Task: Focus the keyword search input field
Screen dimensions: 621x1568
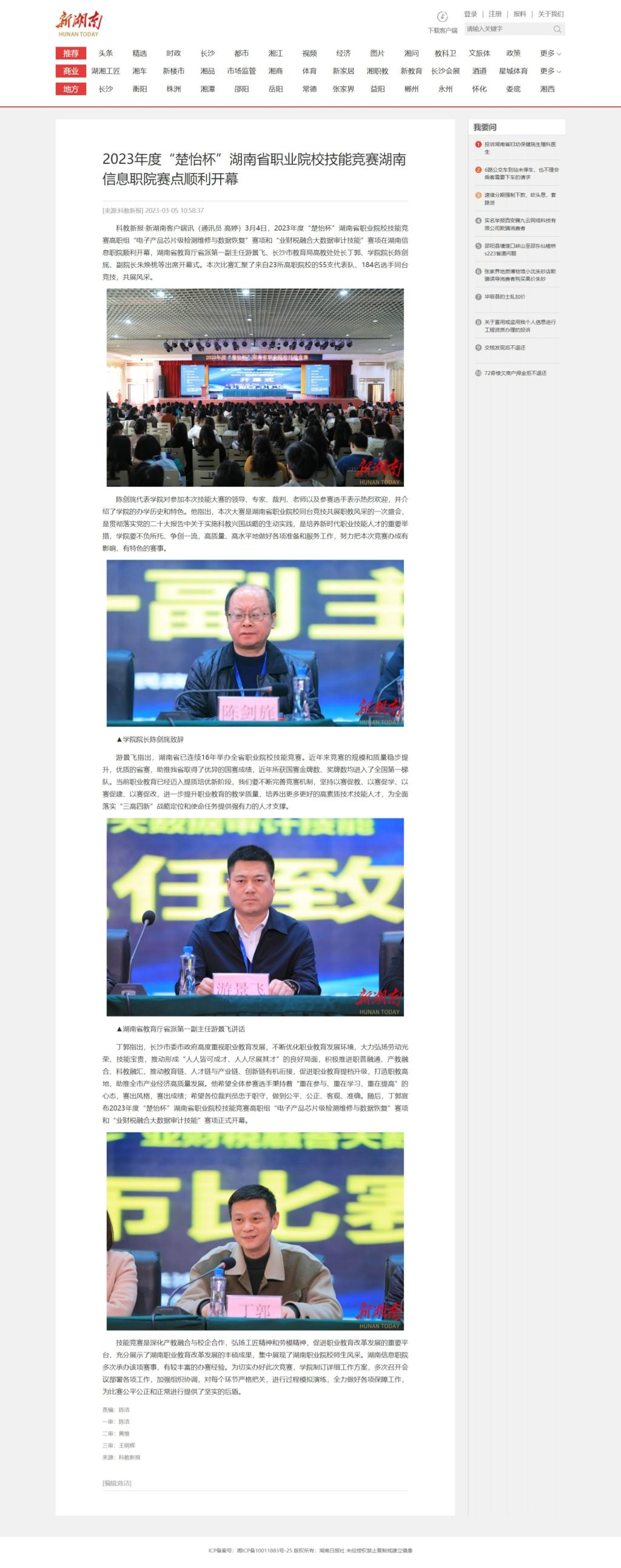Action: [x=508, y=29]
